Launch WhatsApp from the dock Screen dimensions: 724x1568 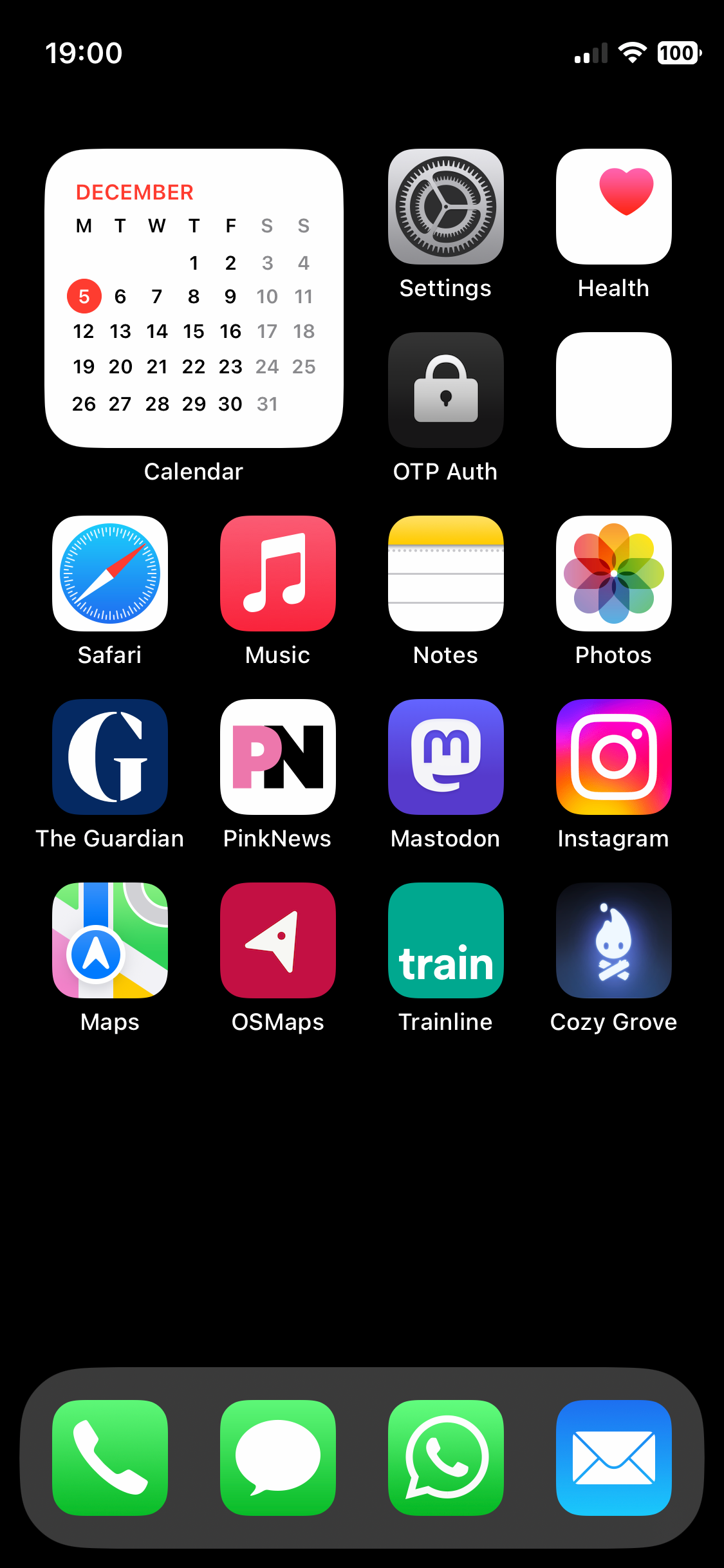click(x=445, y=1458)
